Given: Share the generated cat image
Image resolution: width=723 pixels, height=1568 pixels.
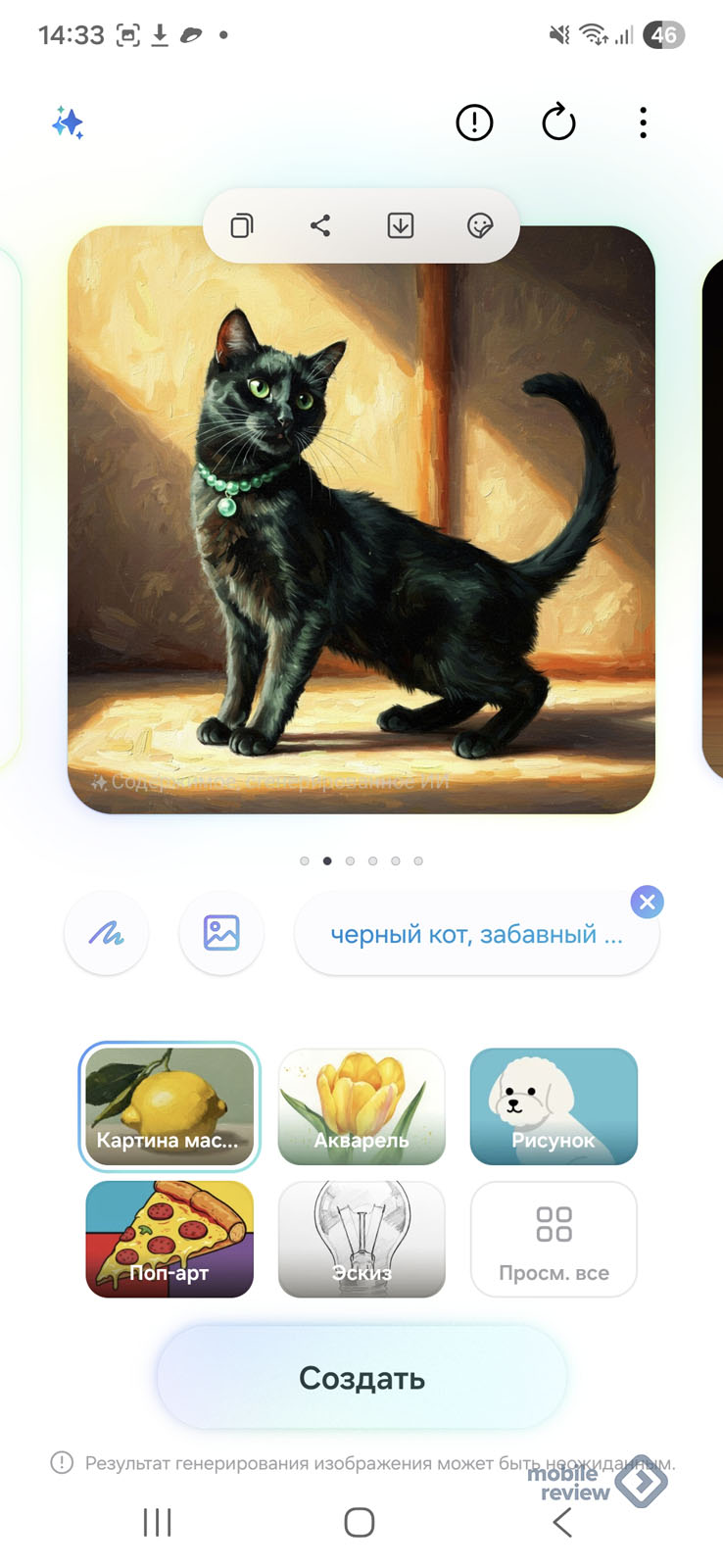Looking at the screenshot, I should [320, 226].
